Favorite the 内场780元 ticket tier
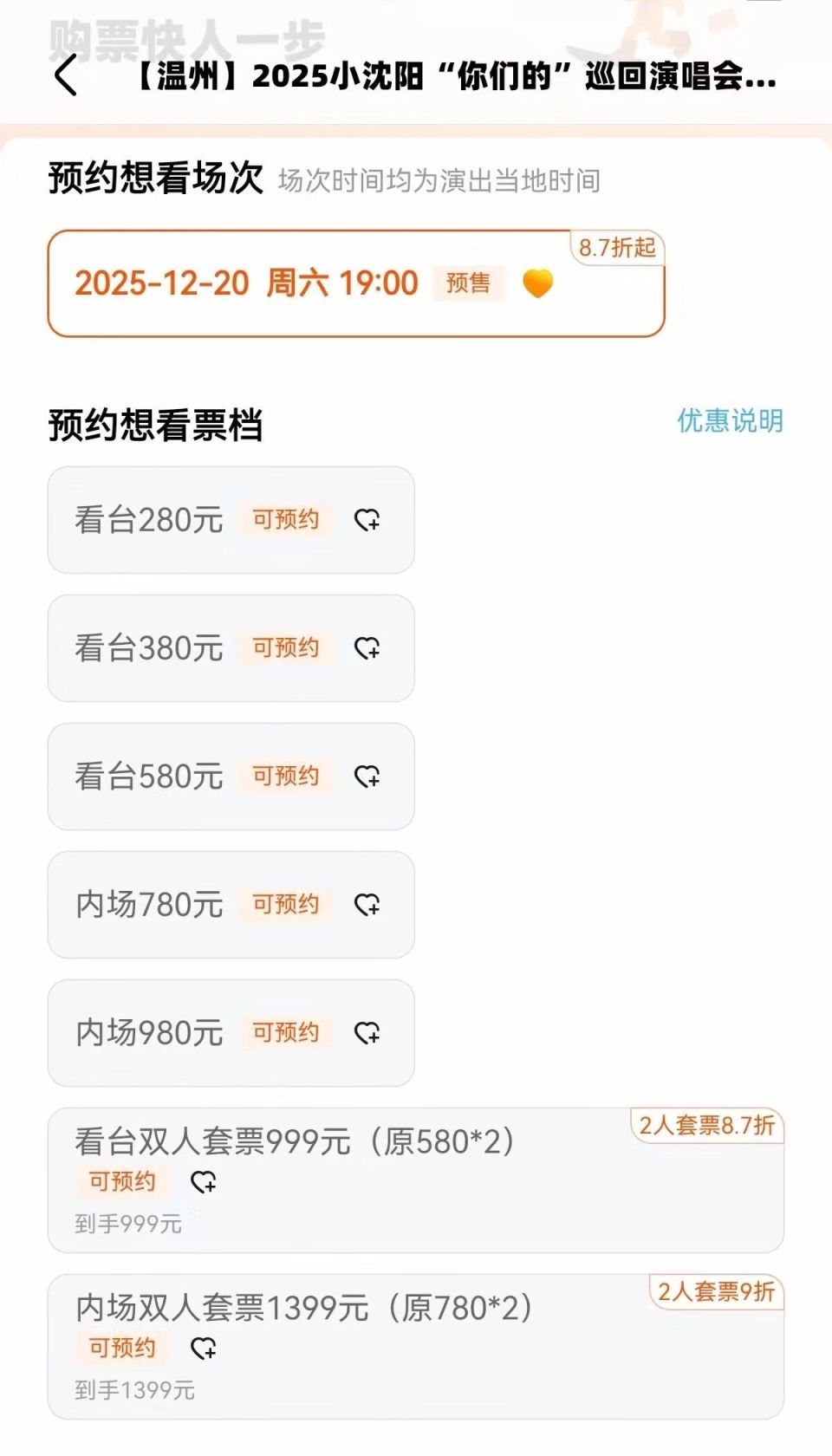The height and width of the screenshot is (1456, 832). [368, 906]
